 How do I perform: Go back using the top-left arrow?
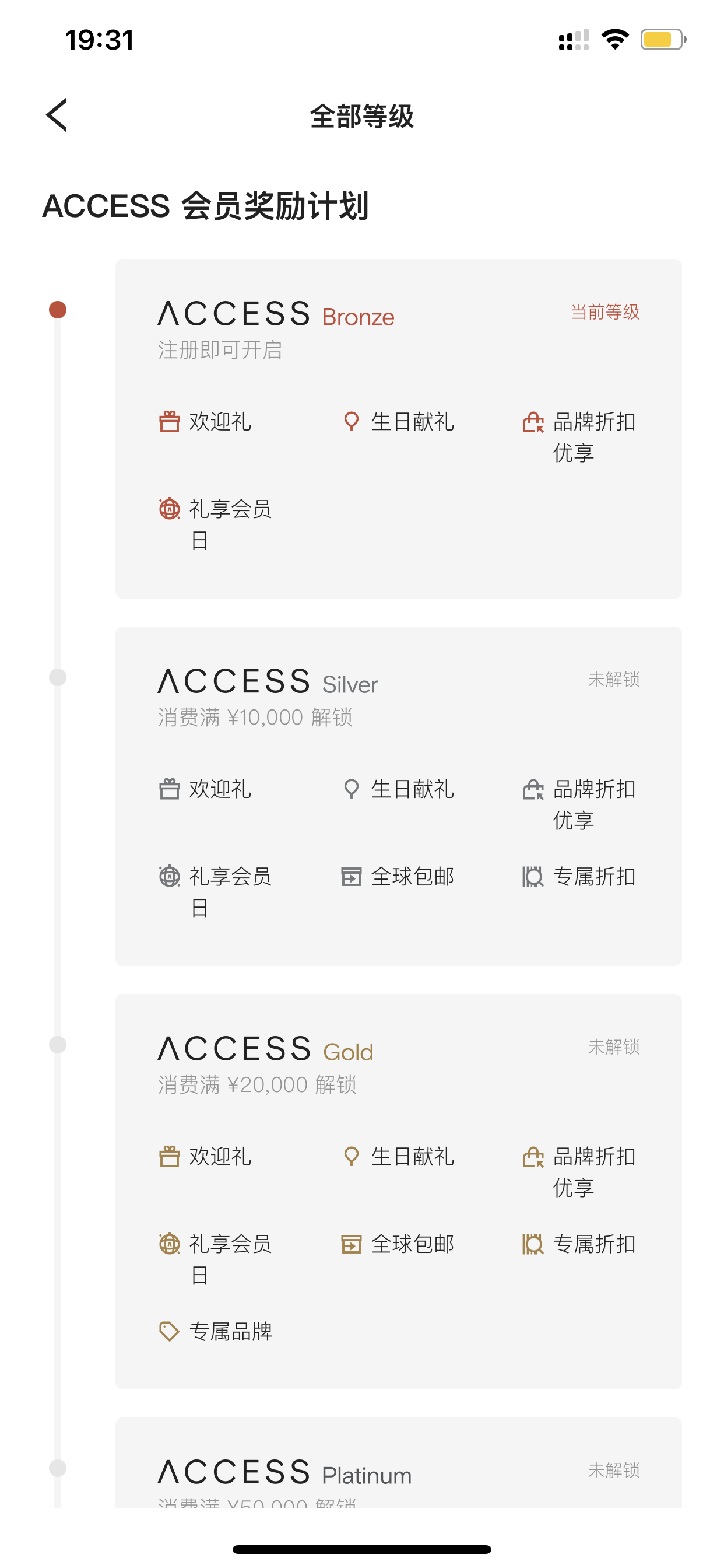pos(57,115)
